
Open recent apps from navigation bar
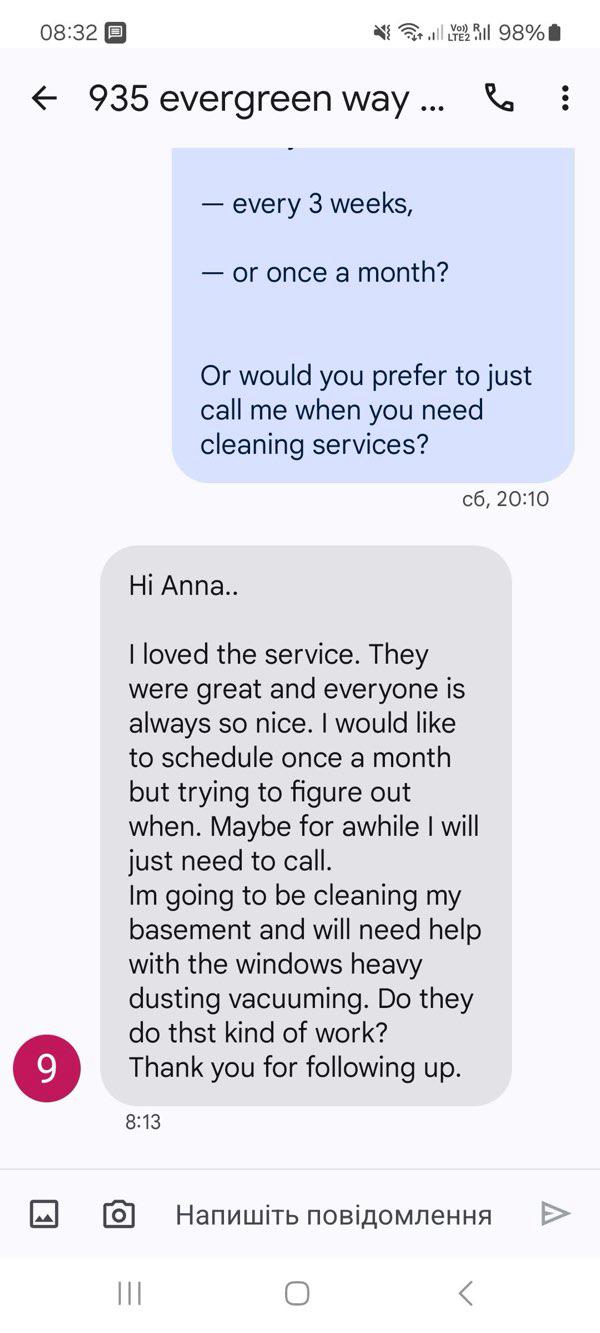[x=129, y=1293]
